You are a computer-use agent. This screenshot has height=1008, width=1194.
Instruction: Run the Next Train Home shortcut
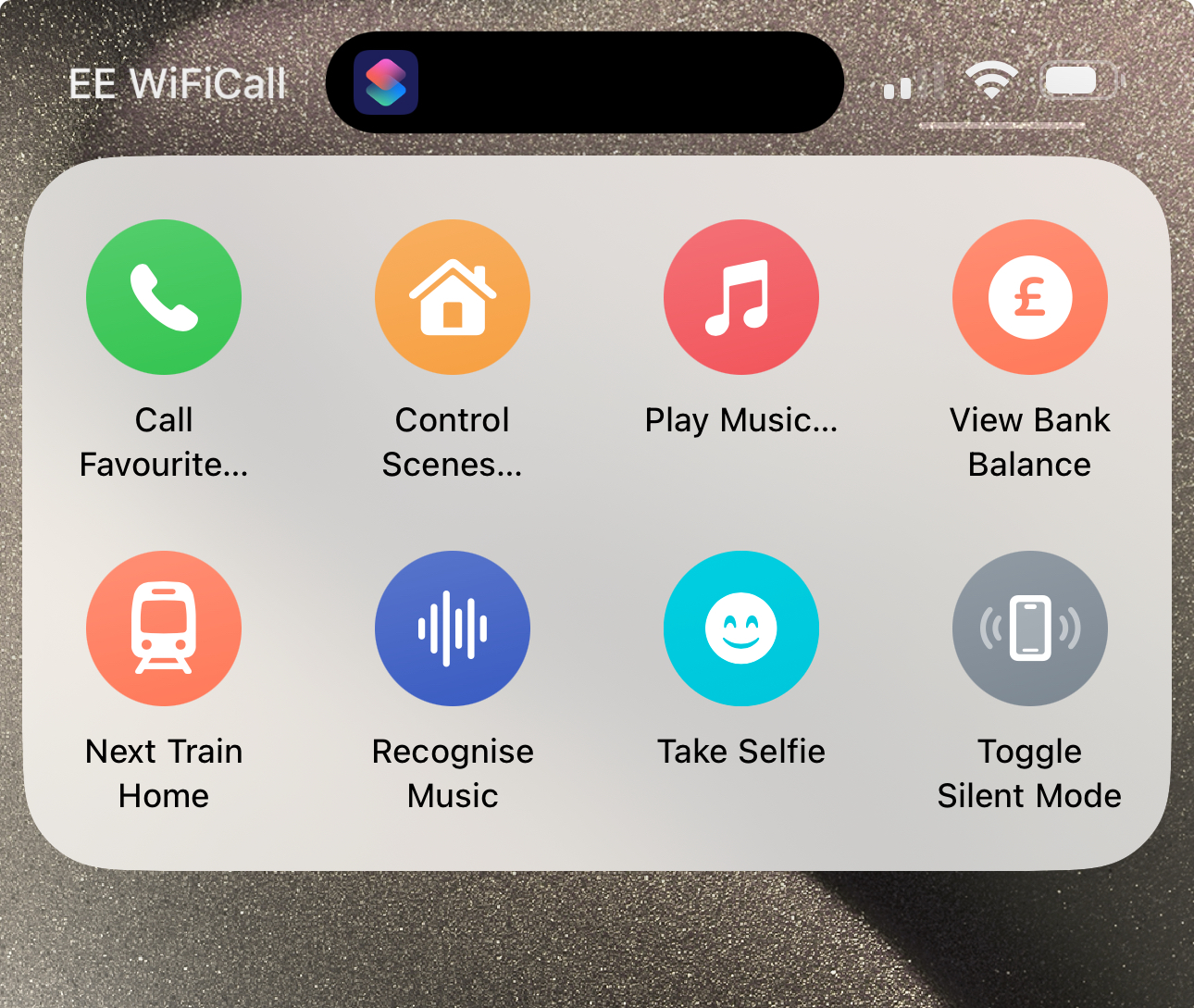click(x=164, y=628)
